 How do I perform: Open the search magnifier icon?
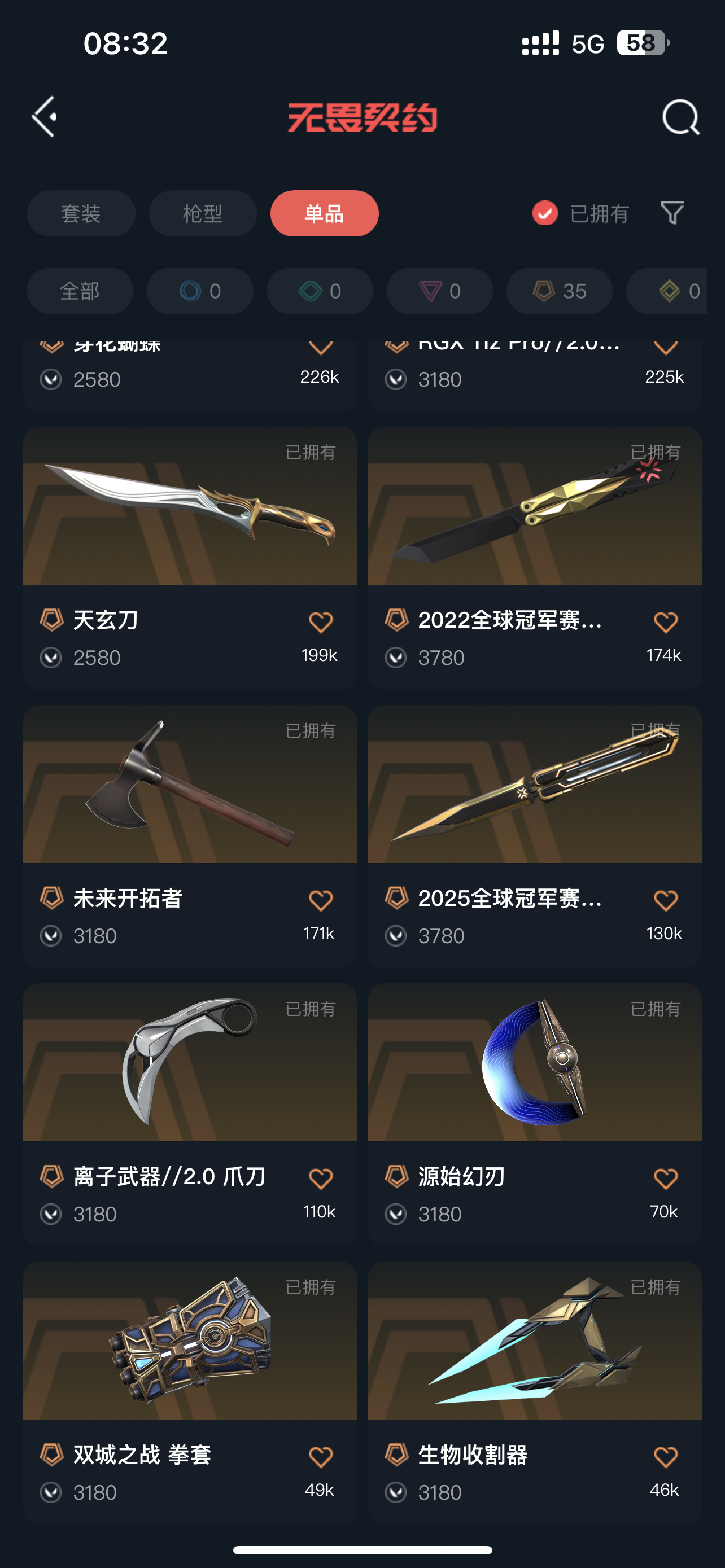680,116
